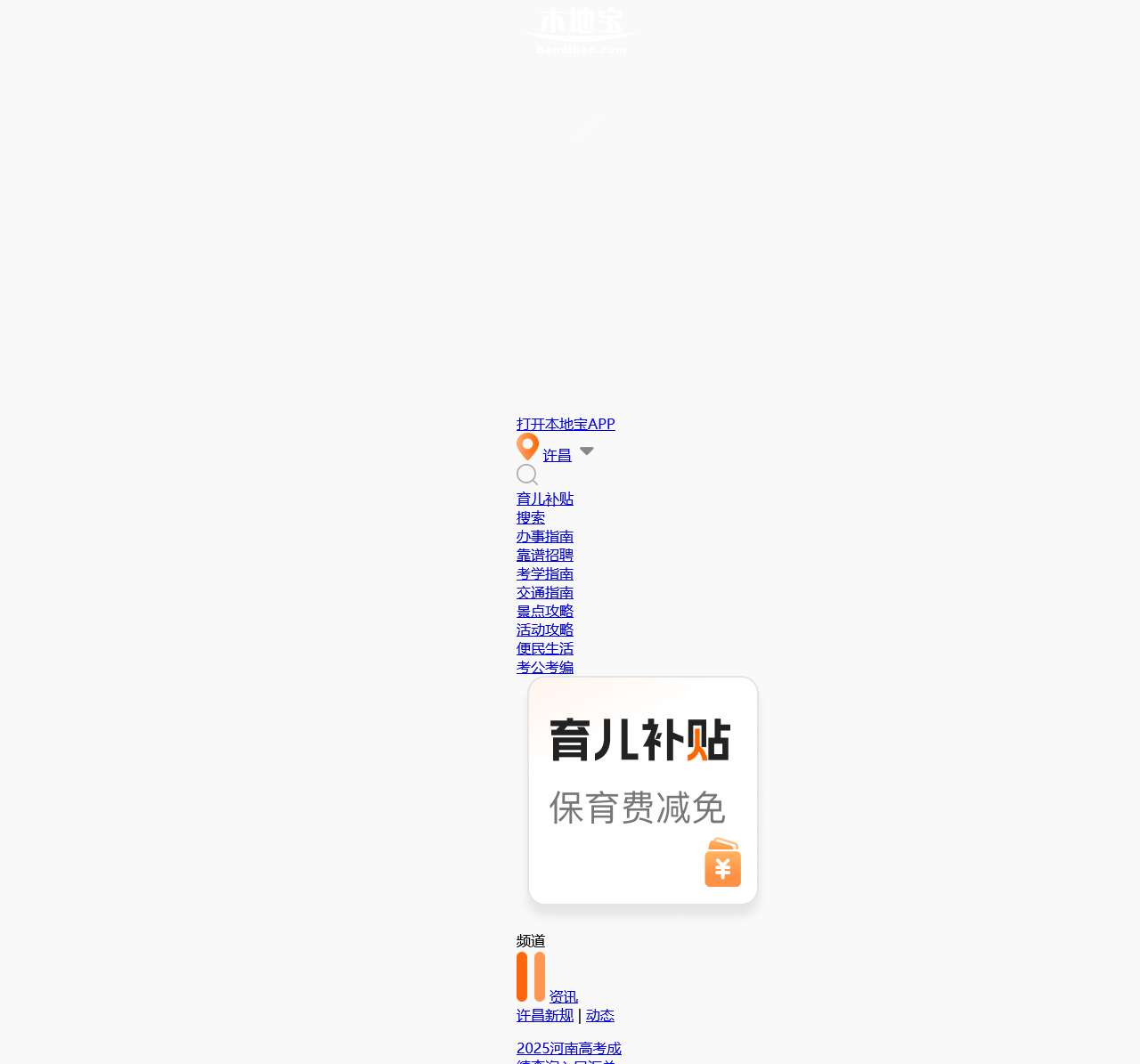Go to 办事指南
The height and width of the screenshot is (1064, 1140).
point(545,536)
